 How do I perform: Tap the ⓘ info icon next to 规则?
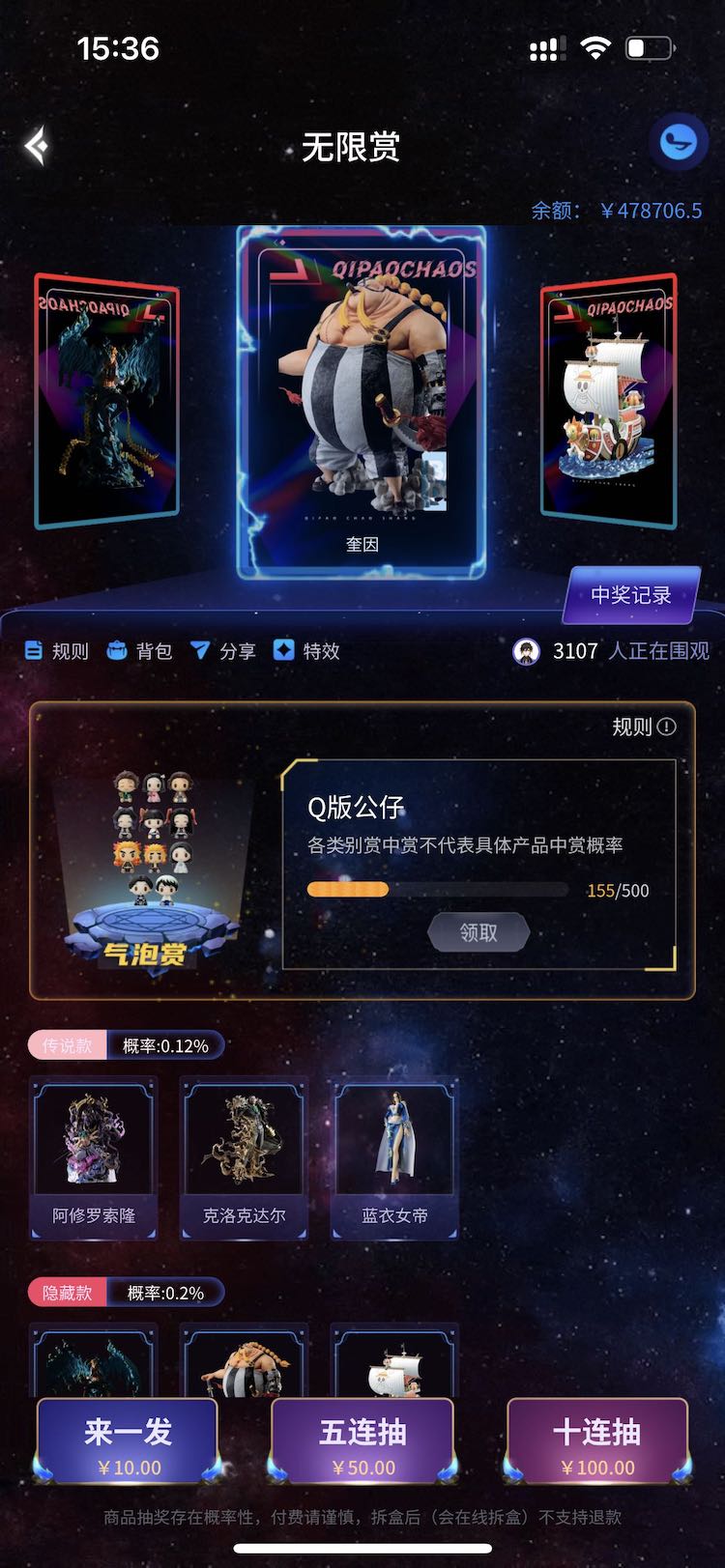[663, 728]
